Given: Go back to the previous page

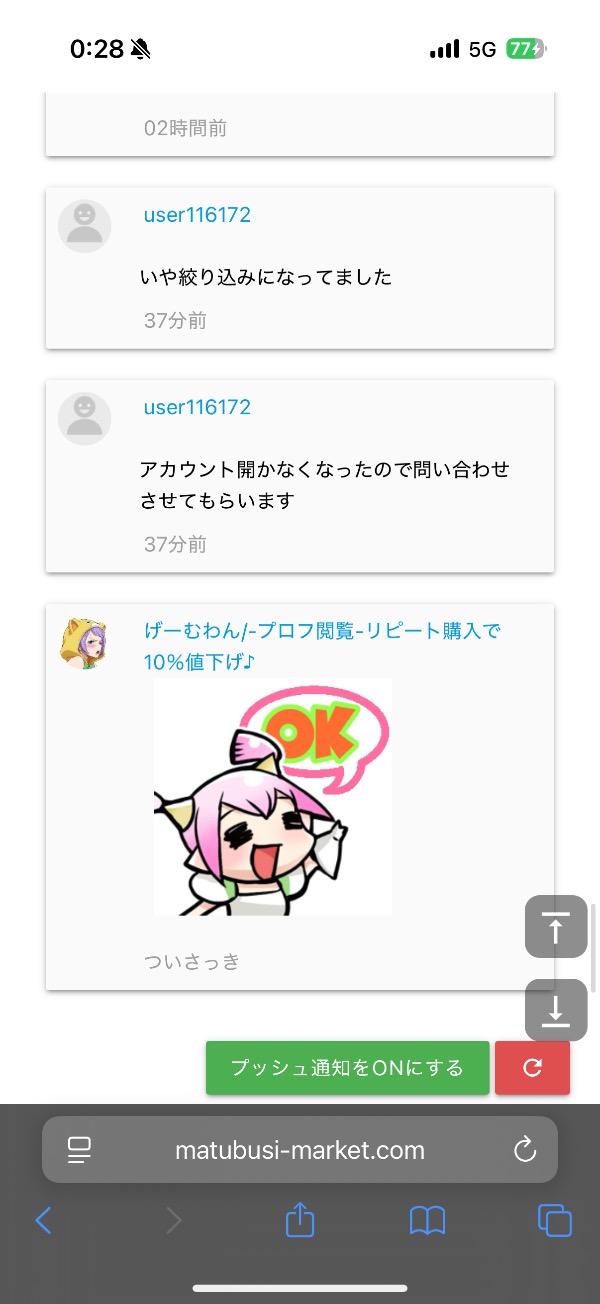Looking at the screenshot, I should 43,1220.
